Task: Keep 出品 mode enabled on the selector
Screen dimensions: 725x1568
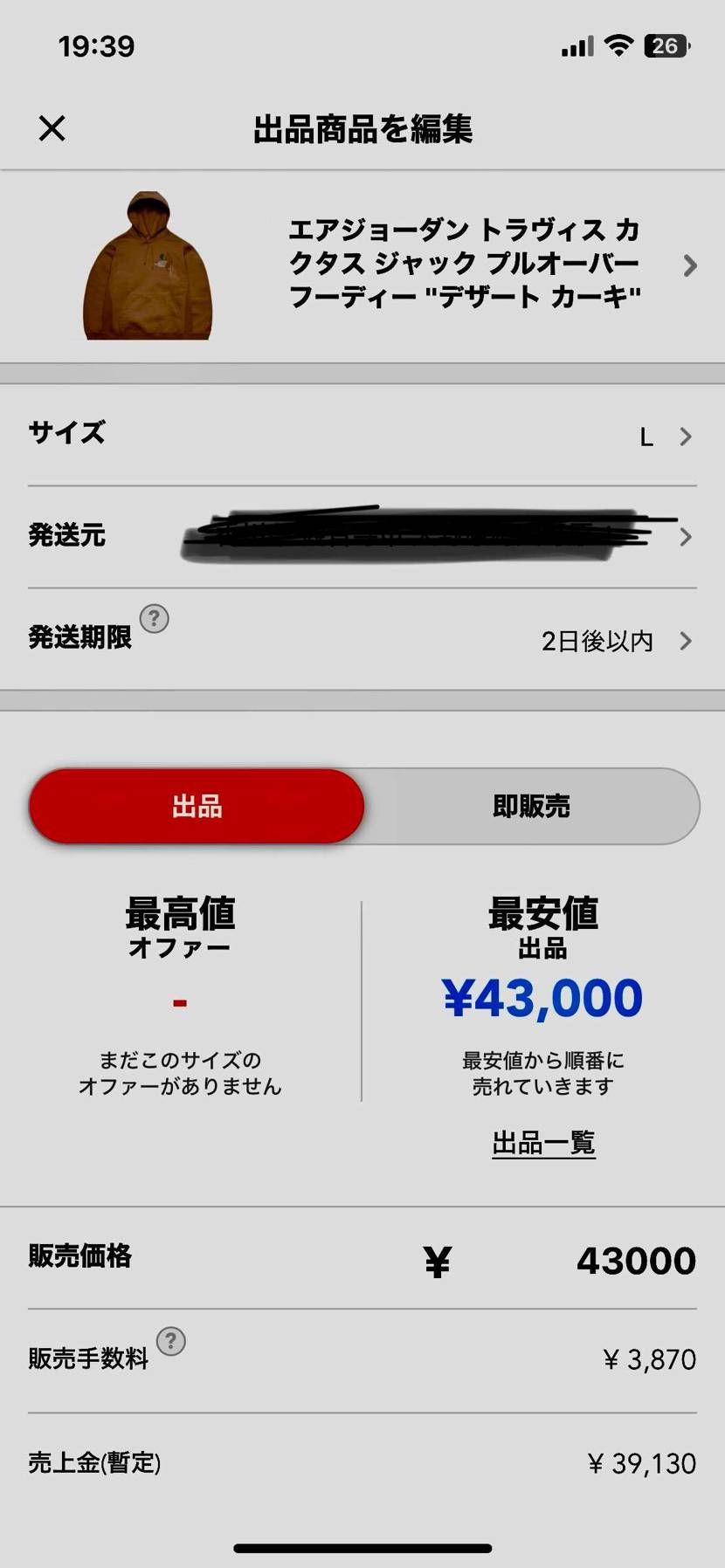Action: click(x=197, y=807)
